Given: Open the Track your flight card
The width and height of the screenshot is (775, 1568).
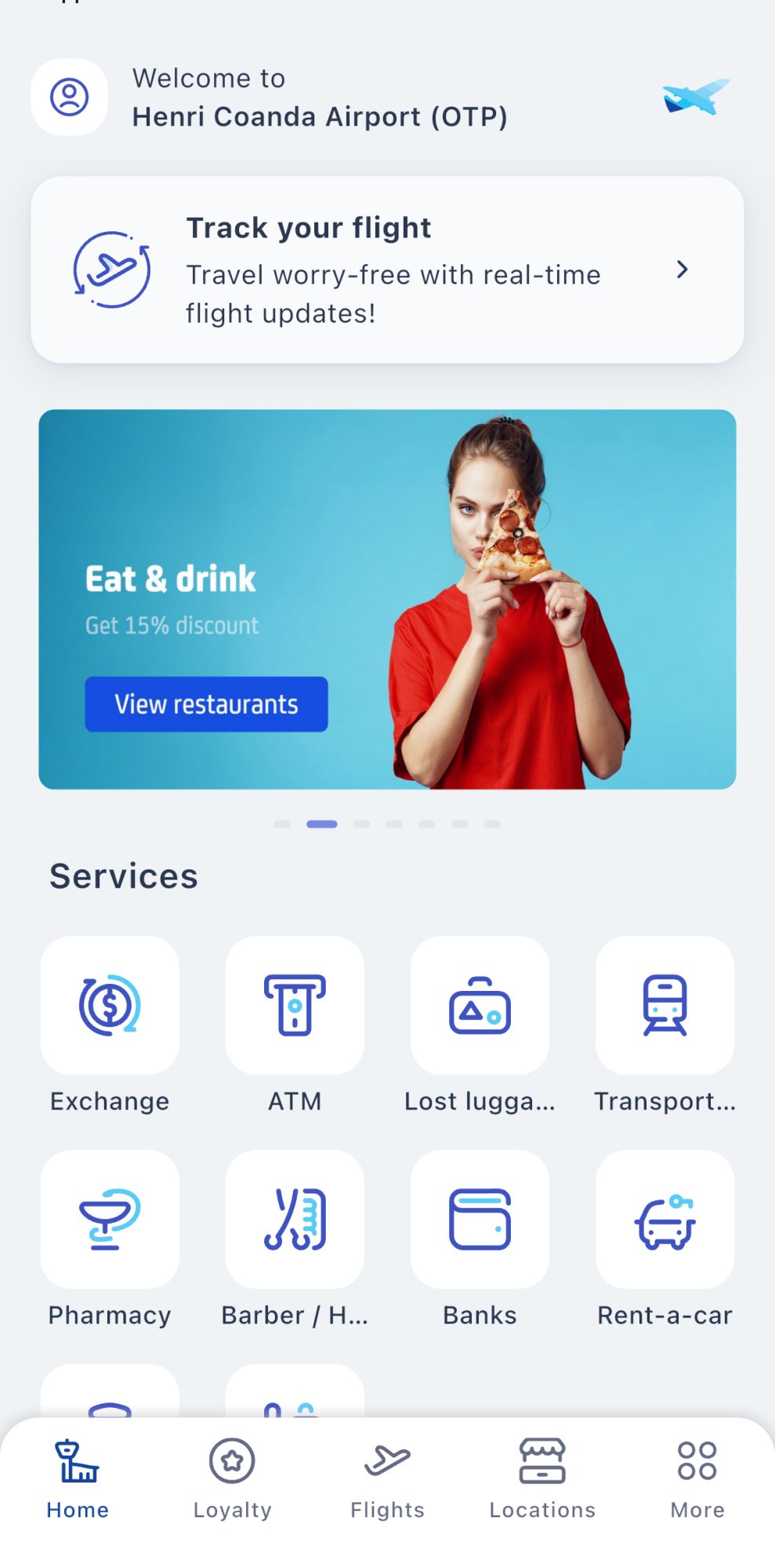Looking at the screenshot, I should [x=387, y=270].
